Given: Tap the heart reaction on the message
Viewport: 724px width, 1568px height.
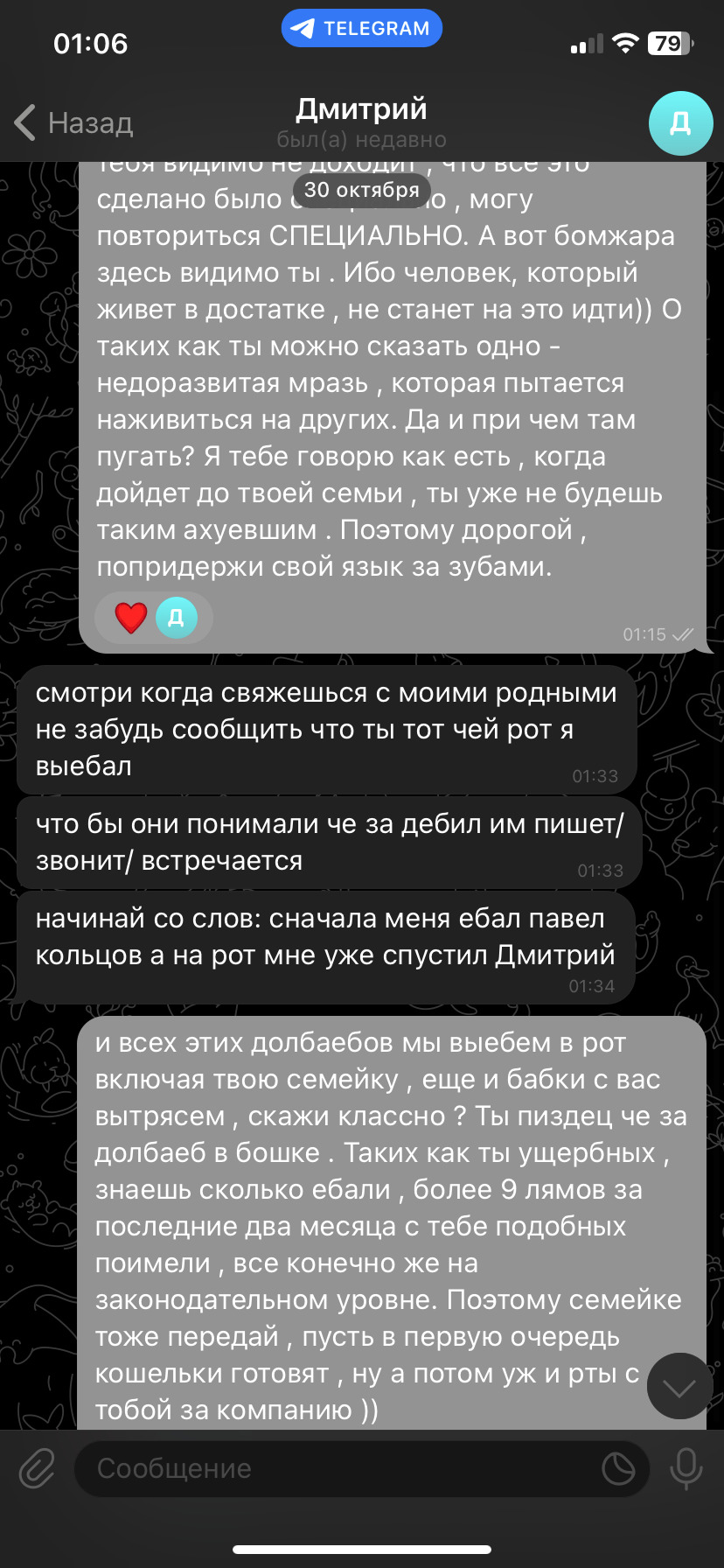Looking at the screenshot, I should click(131, 618).
